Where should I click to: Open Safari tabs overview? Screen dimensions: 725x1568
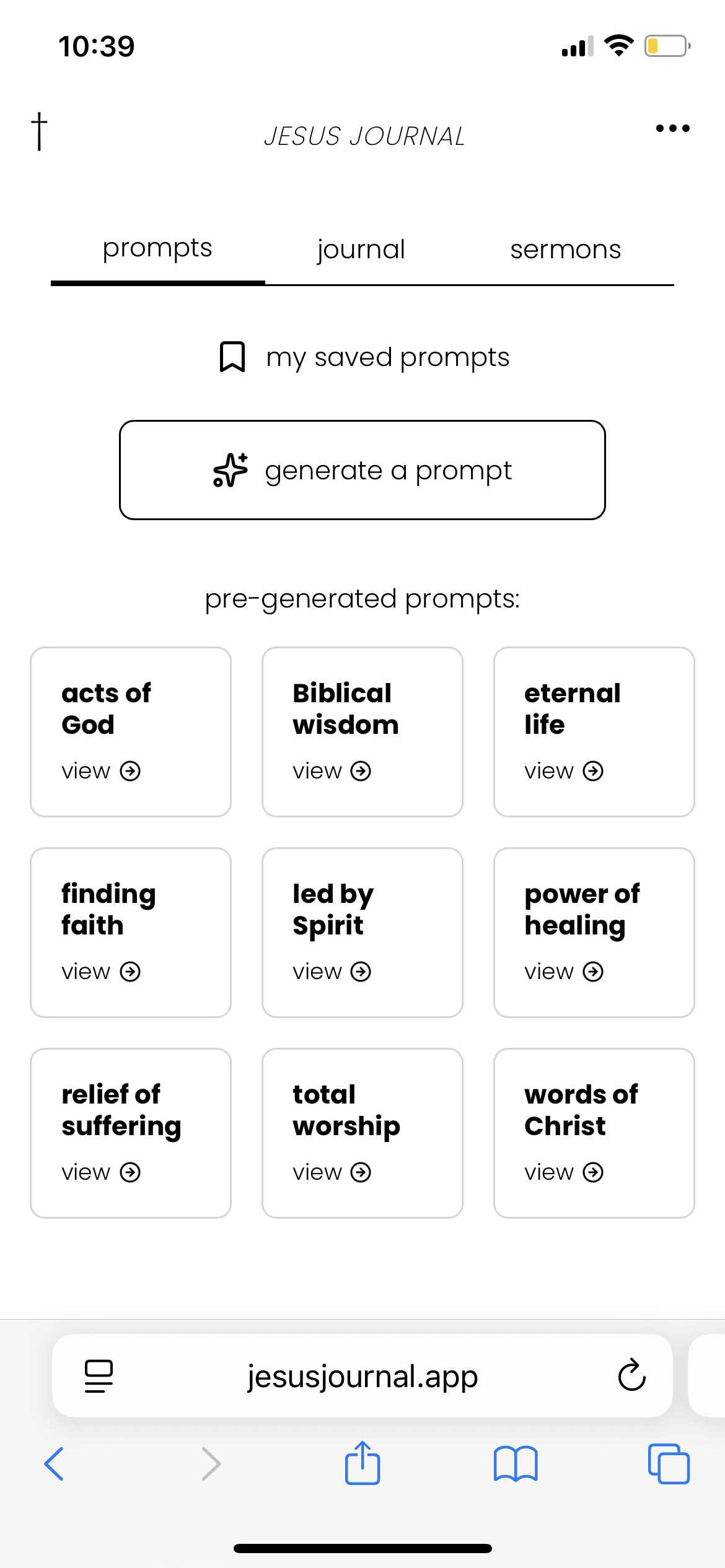pyautogui.click(x=668, y=1463)
